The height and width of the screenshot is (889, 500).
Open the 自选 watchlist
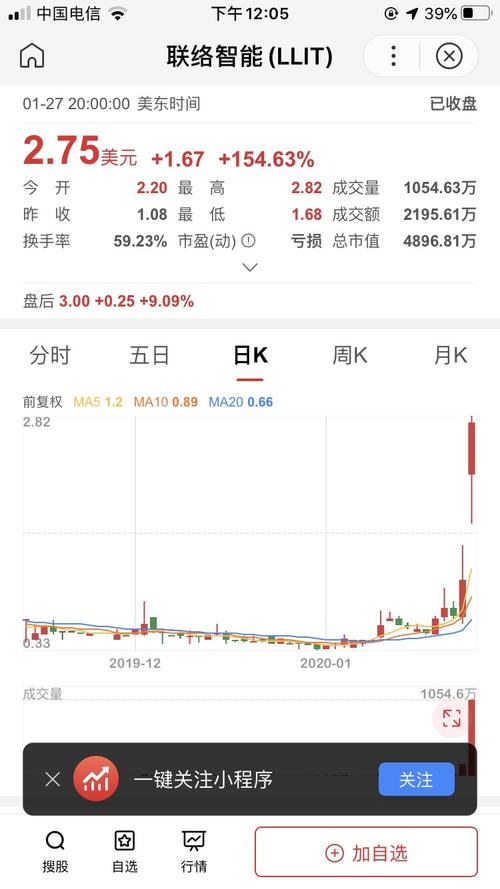pos(125,852)
